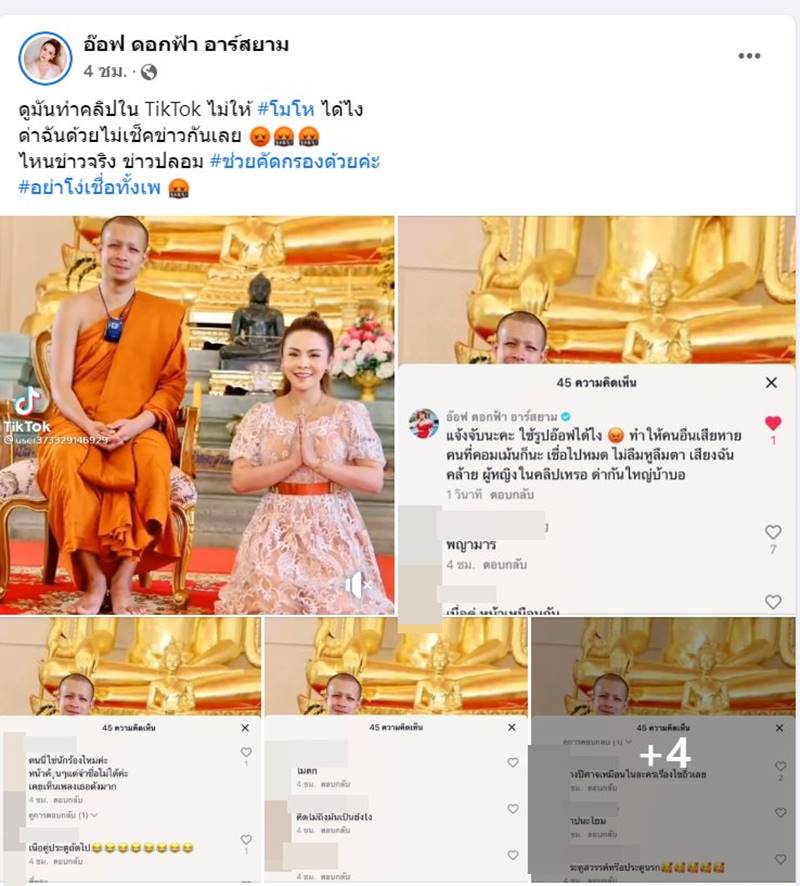Image resolution: width=800 pixels, height=886 pixels.
Task: Open the photo with laughing emoji comment
Action: (x=130, y=750)
